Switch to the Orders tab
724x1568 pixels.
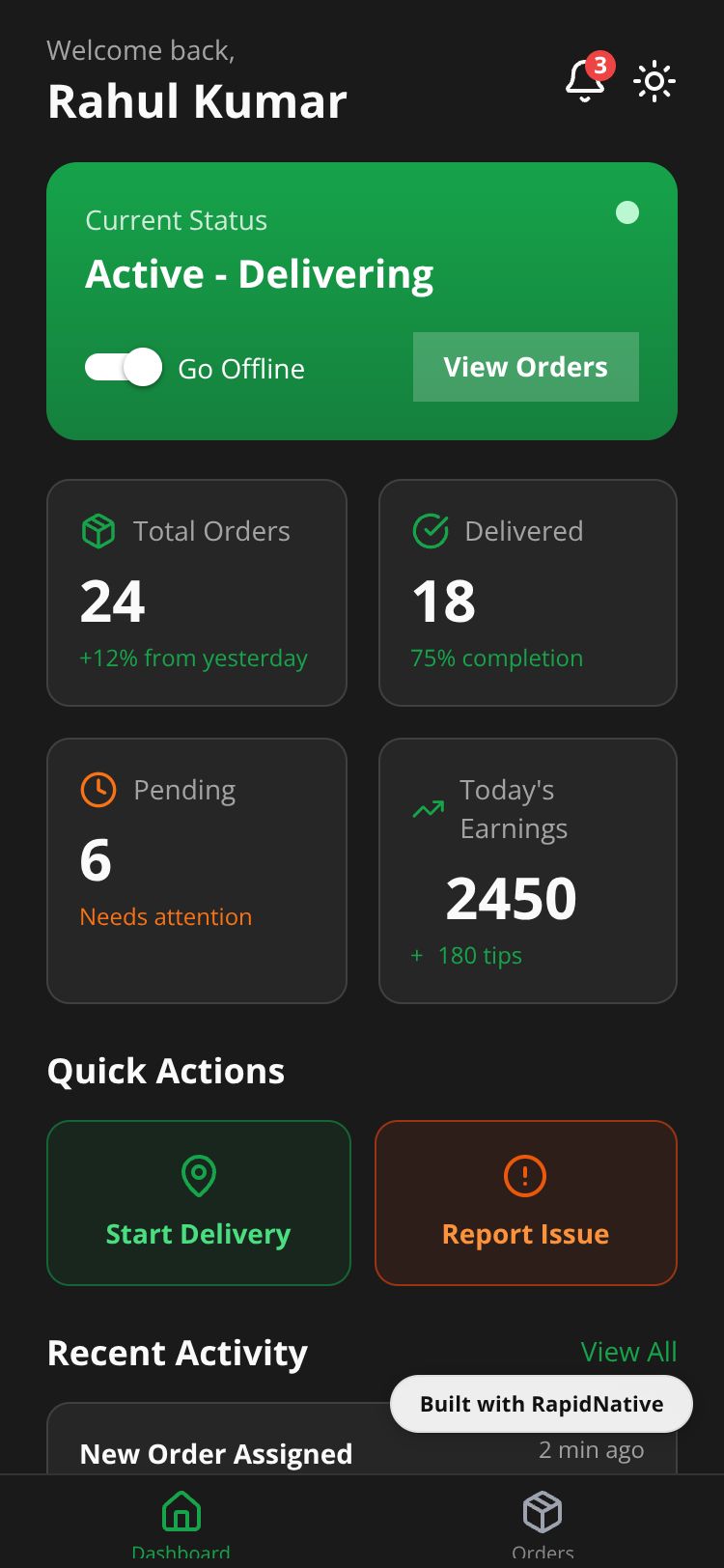coord(543,1524)
